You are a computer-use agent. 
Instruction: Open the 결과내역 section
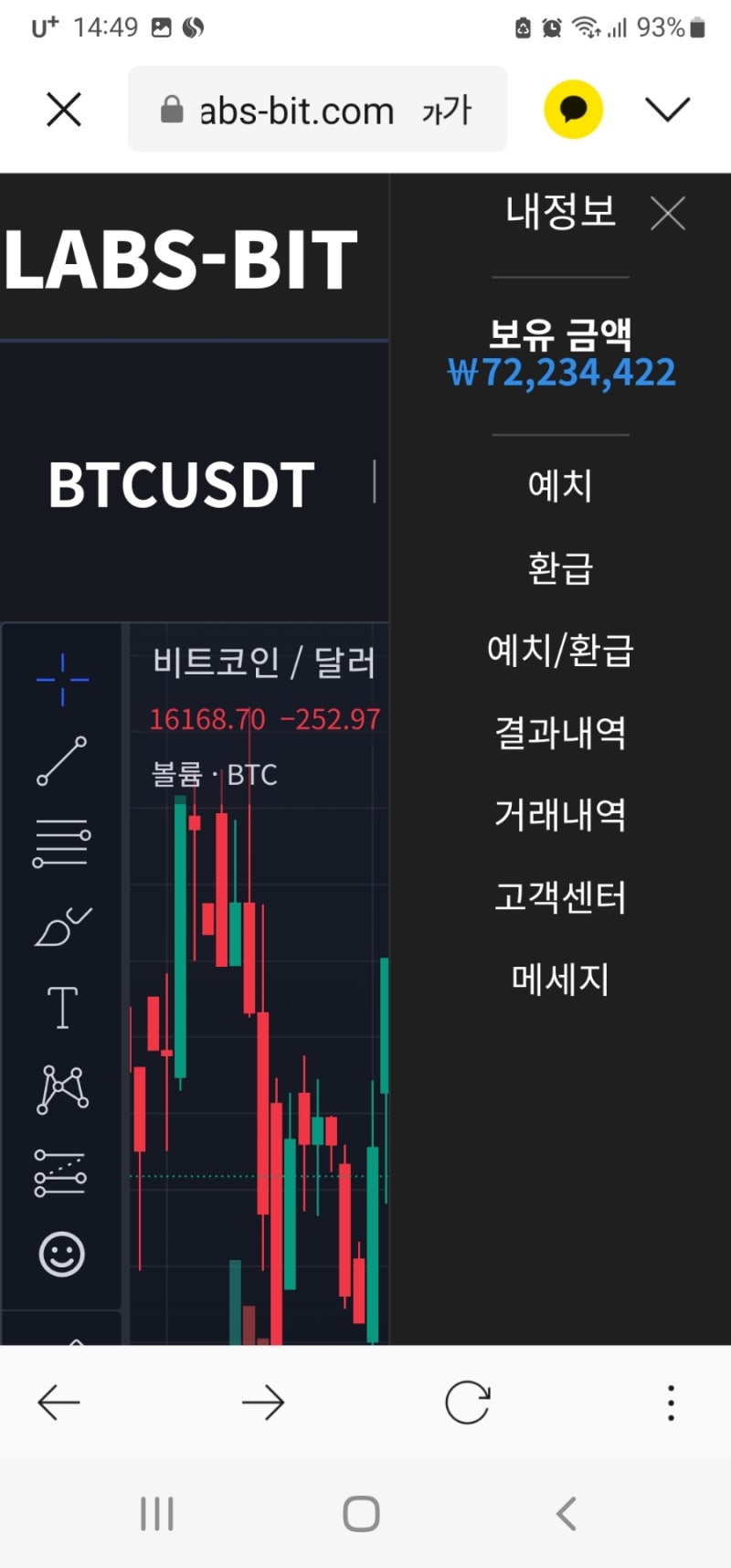[560, 734]
